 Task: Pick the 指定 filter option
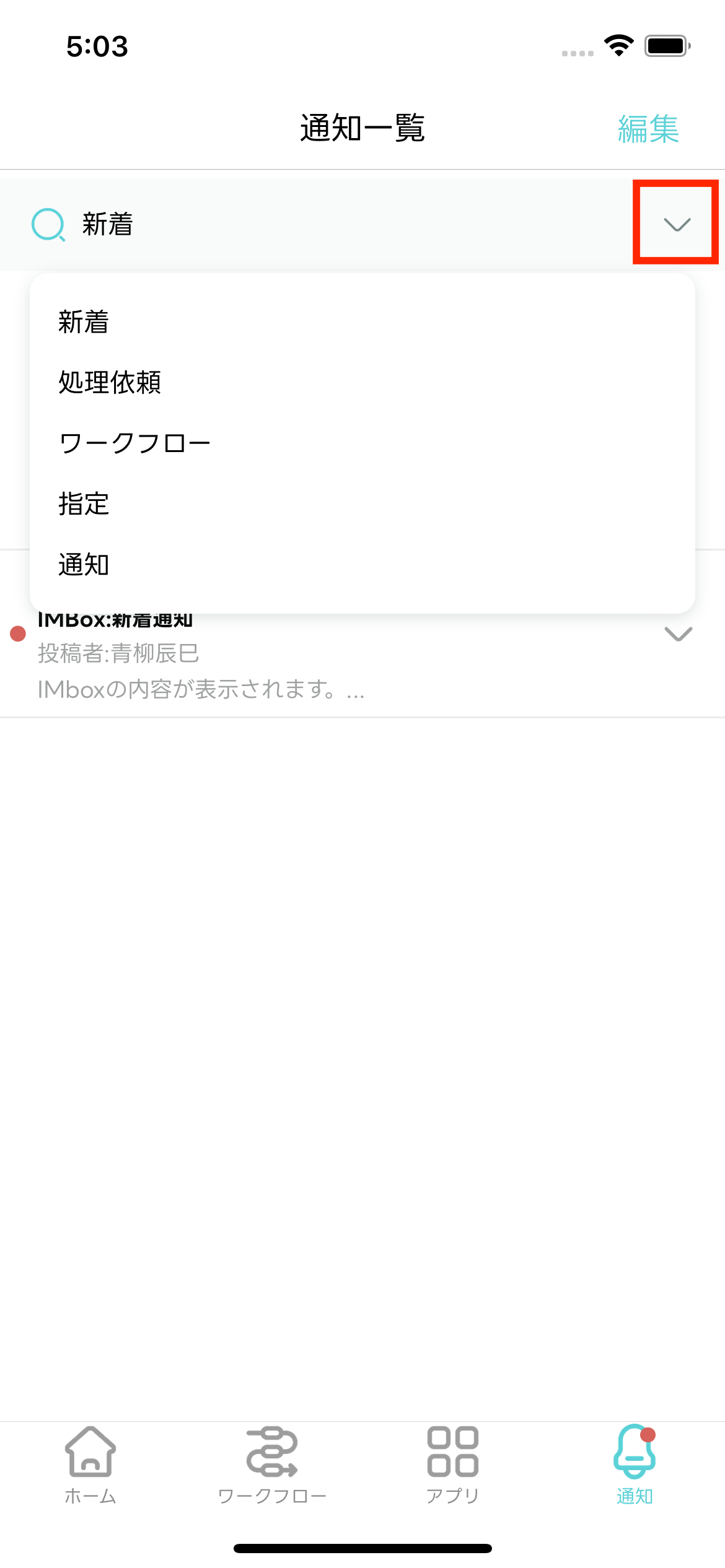click(84, 503)
